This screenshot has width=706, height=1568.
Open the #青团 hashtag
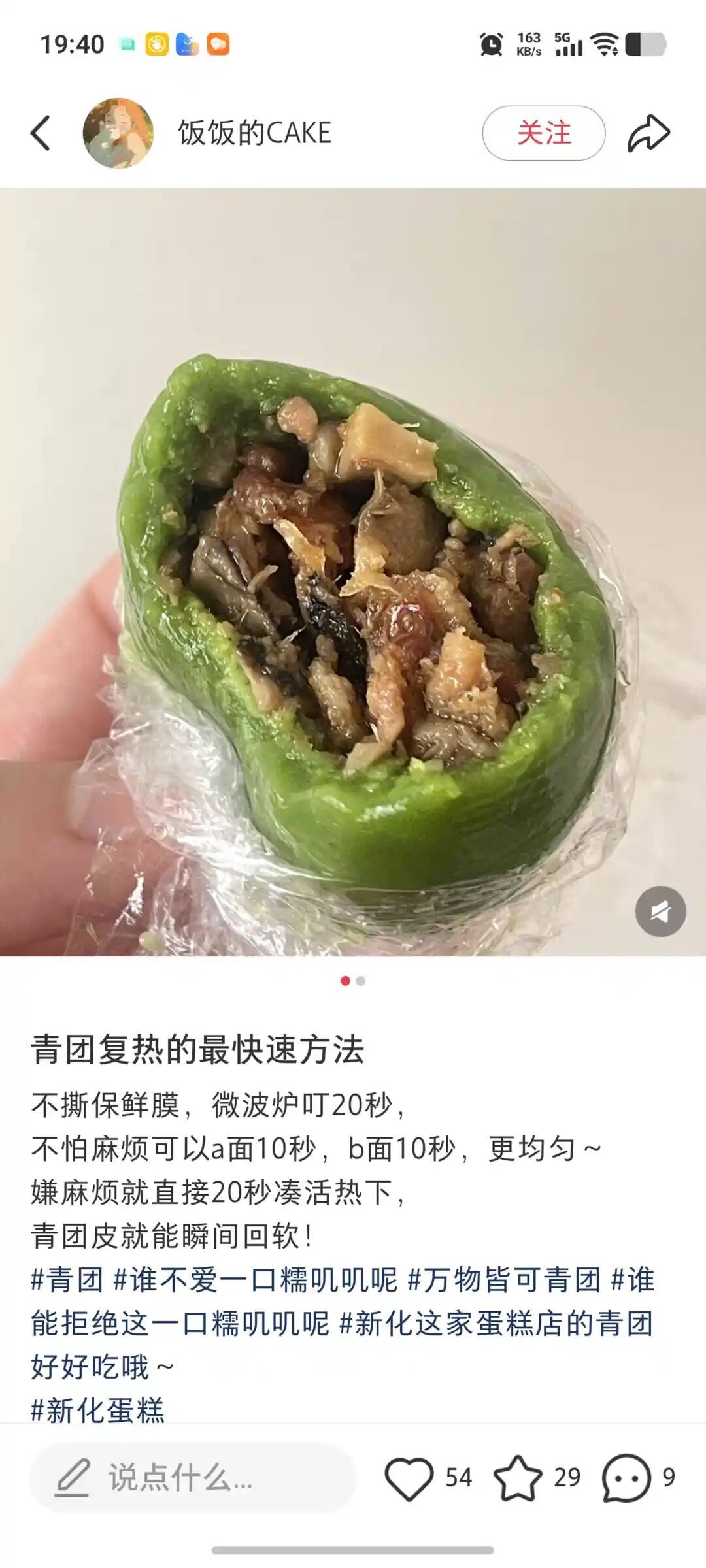[x=67, y=1280]
